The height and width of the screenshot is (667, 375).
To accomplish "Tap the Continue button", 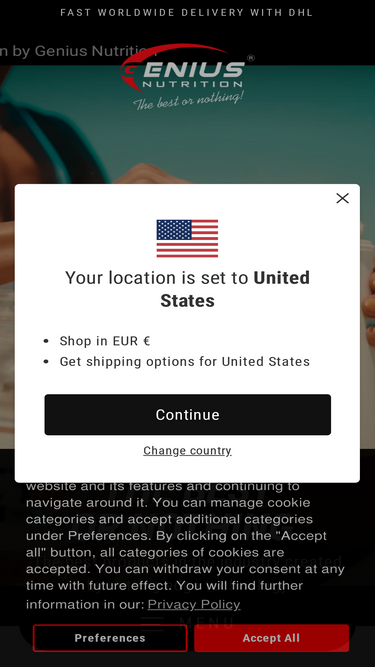I will (x=188, y=414).
